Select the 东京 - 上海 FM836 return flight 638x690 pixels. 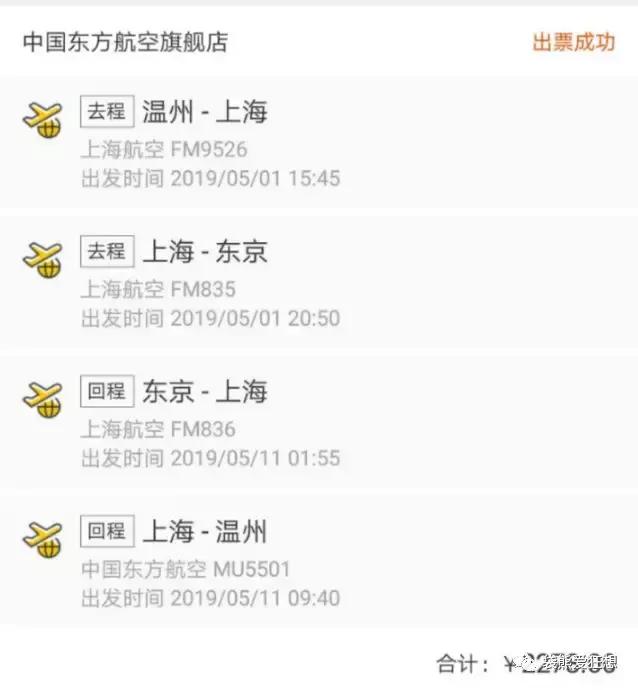[318, 422]
